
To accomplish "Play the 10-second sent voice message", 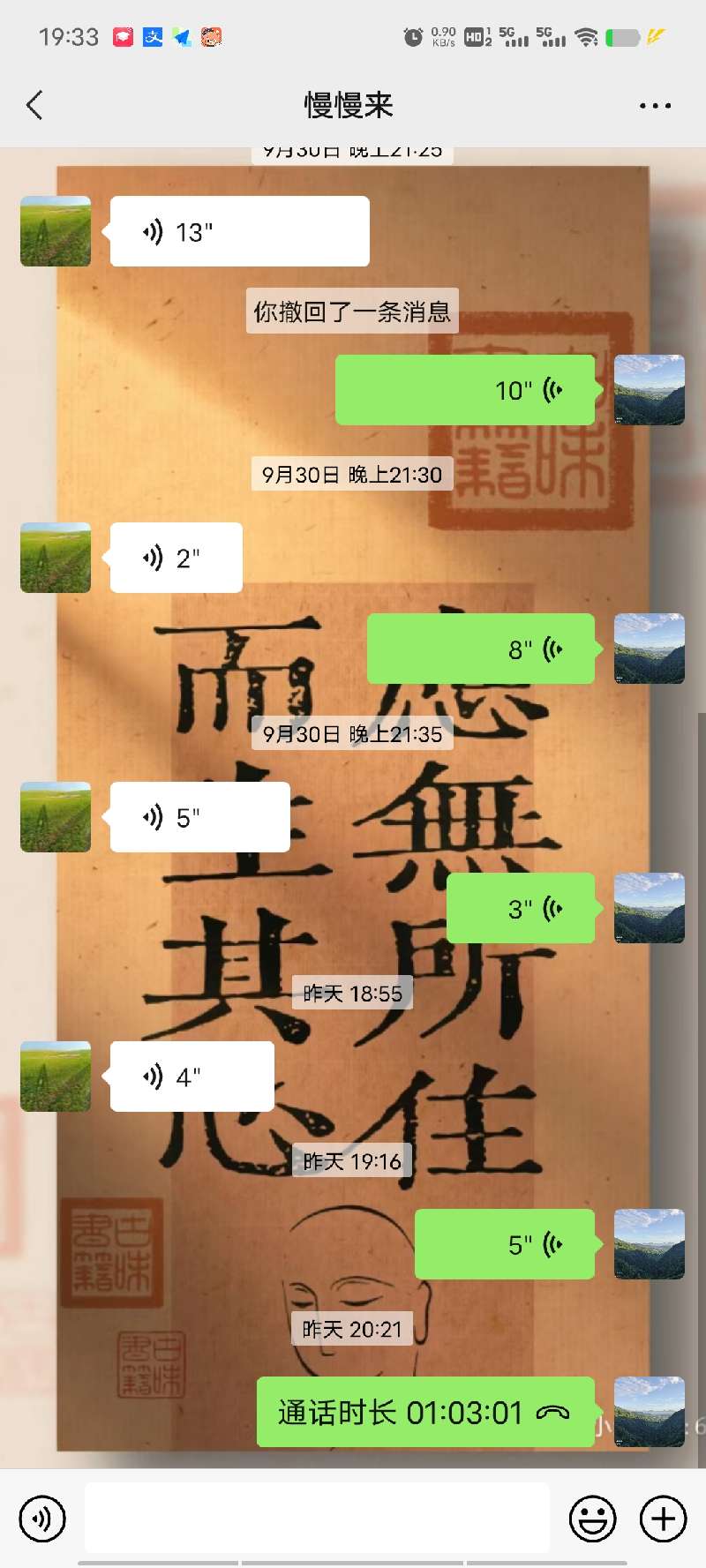I will (465, 390).
